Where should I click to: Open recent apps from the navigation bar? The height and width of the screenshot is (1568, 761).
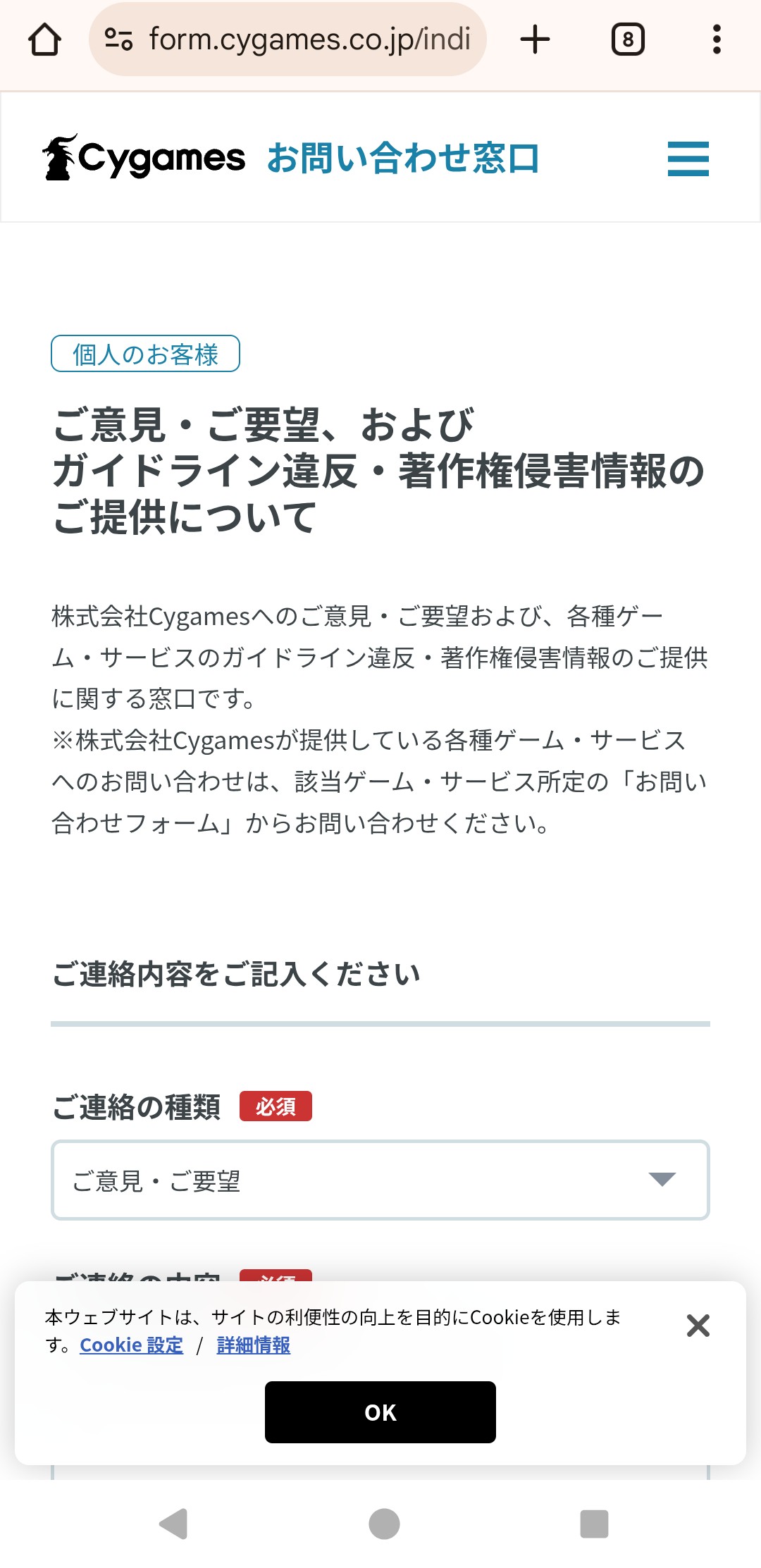click(x=594, y=1524)
